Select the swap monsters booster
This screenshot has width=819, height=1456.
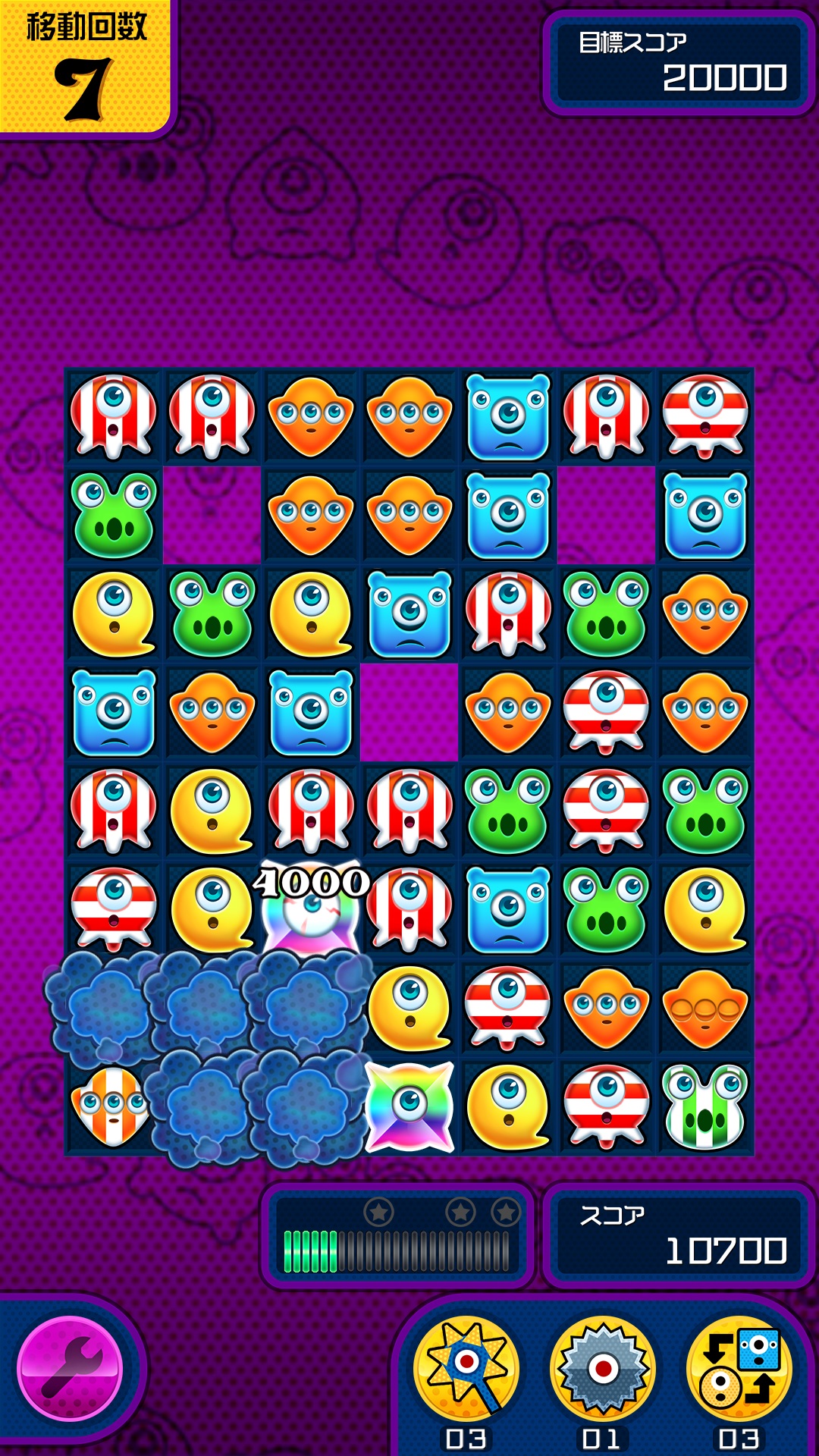[739, 1370]
